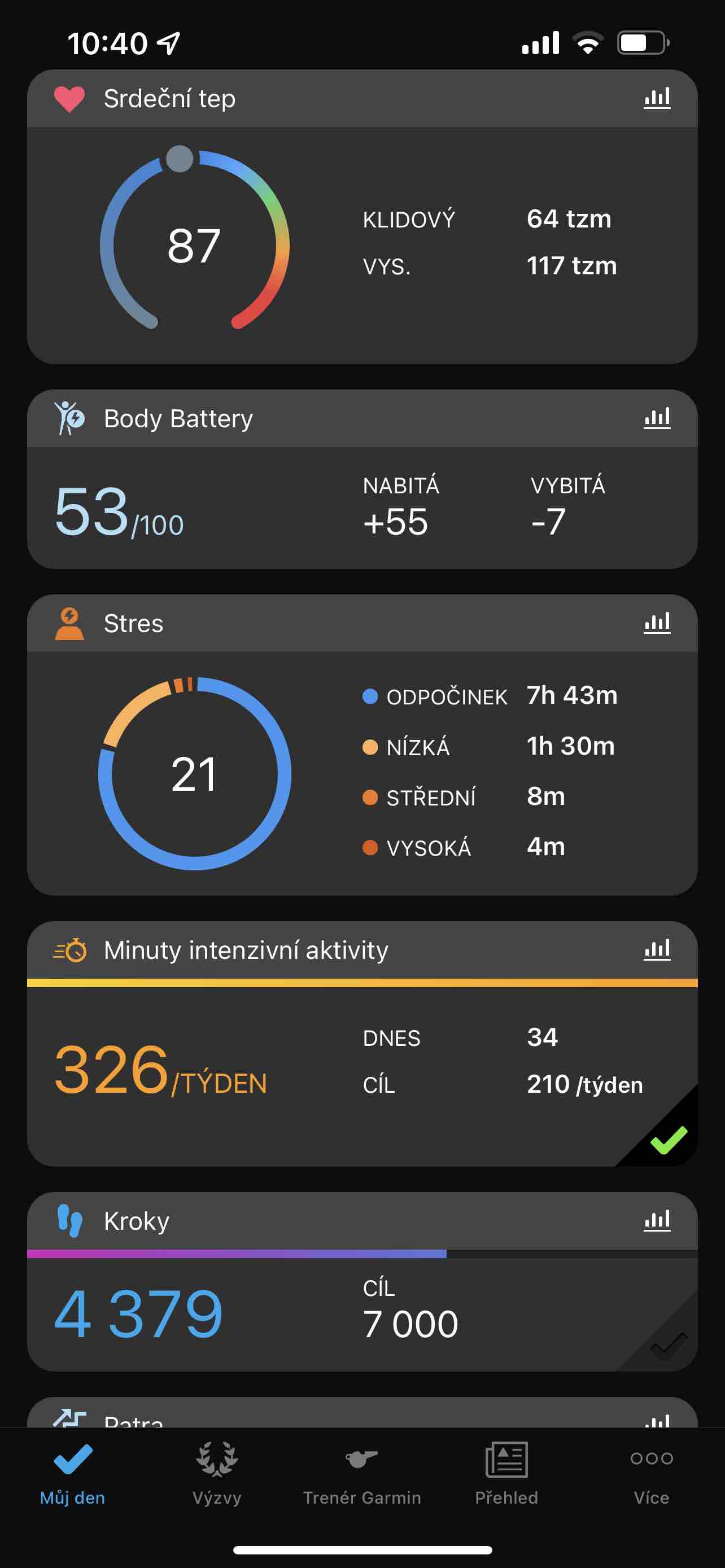
Task: View chart for Minuty intenzivní aktivity
Action: [x=657, y=949]
